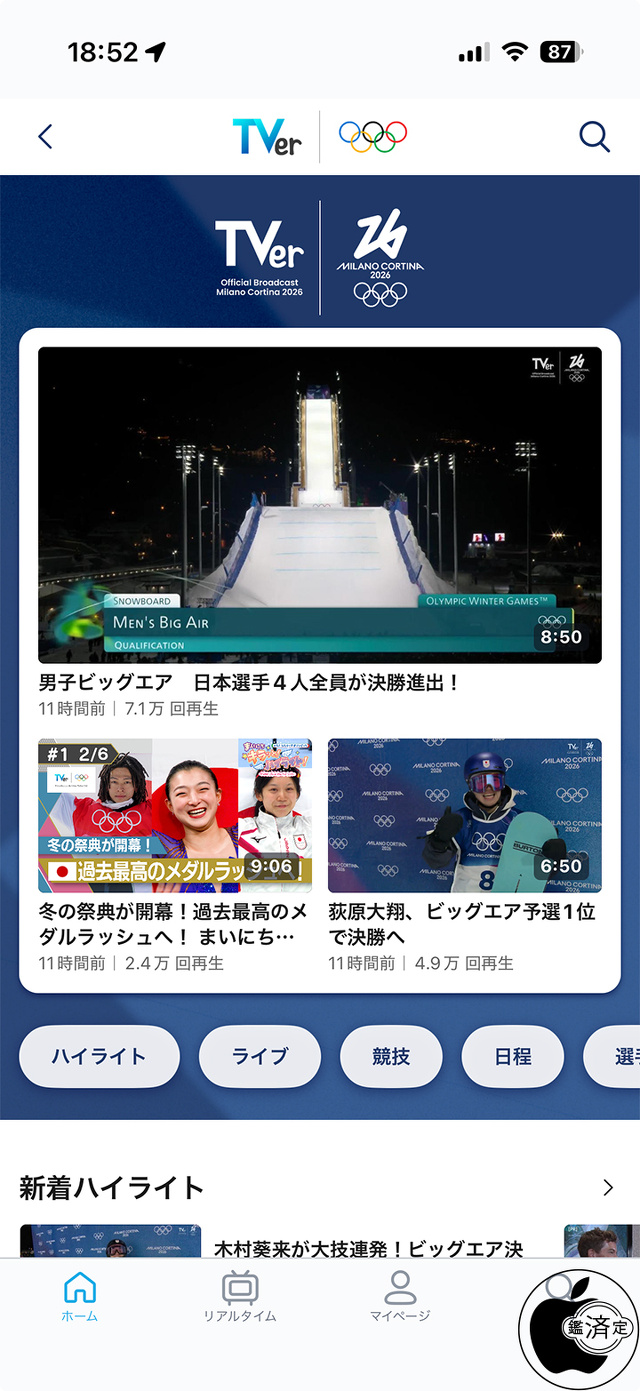
Task: Expand 新着ハイライト with the chevron
Action: (x=608, y=1188)
